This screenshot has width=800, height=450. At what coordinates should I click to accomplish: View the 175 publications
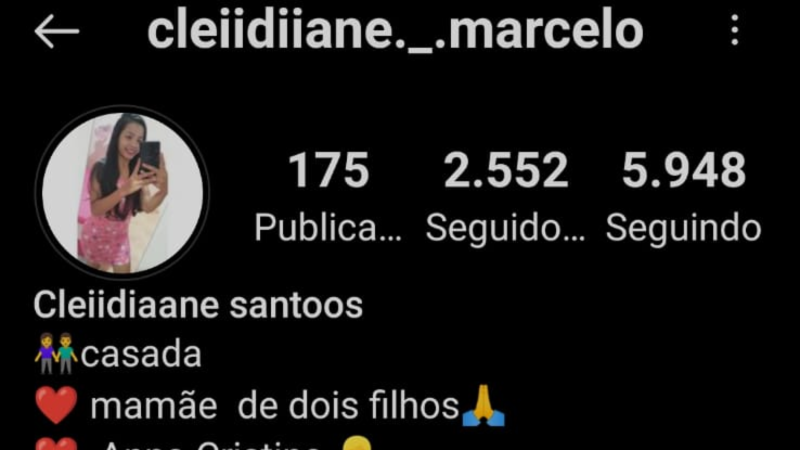point(328,197)
